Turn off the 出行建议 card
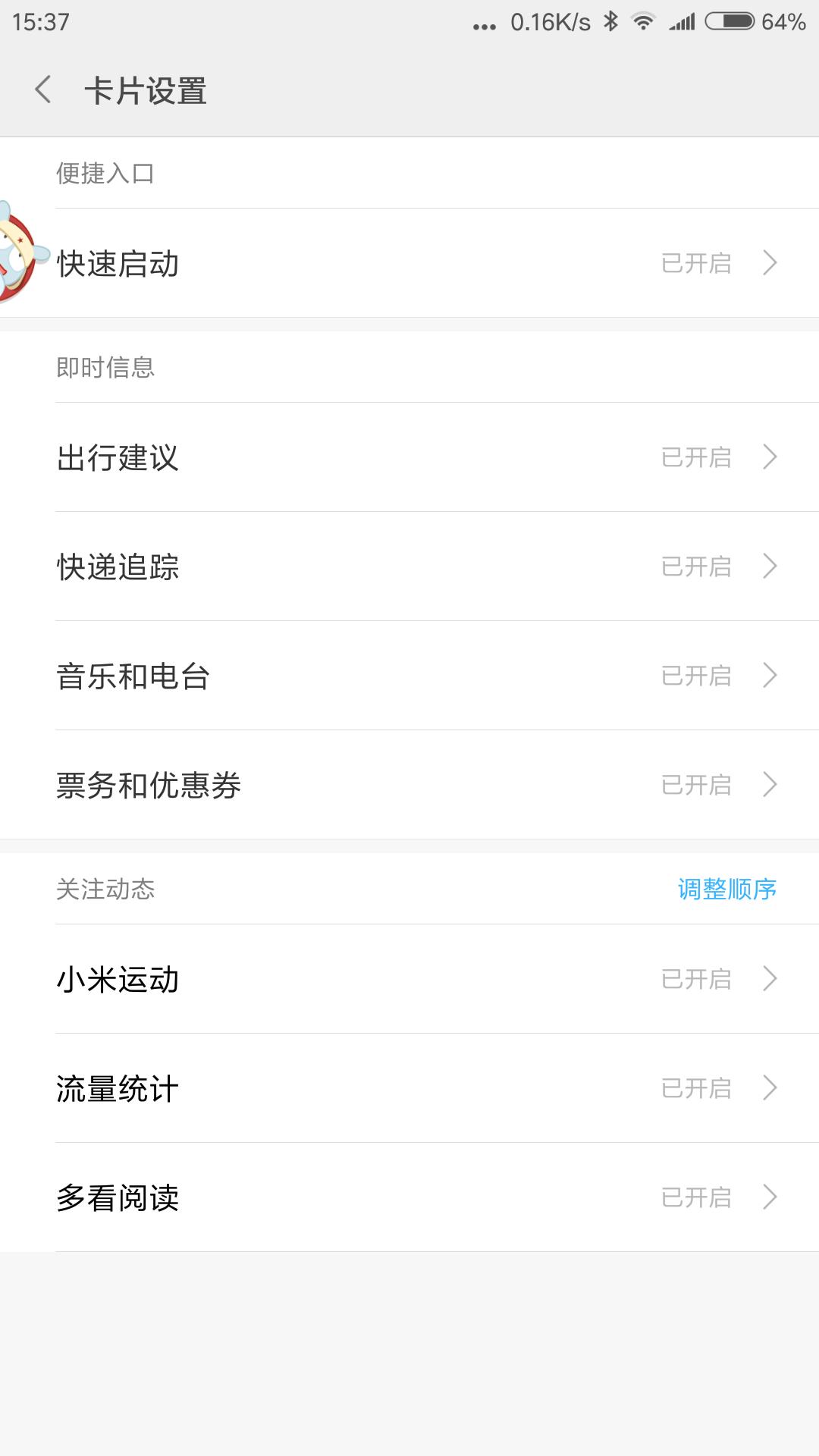Image resolution: width=819 pixels, height=1456 pixels. click(409, 457)
